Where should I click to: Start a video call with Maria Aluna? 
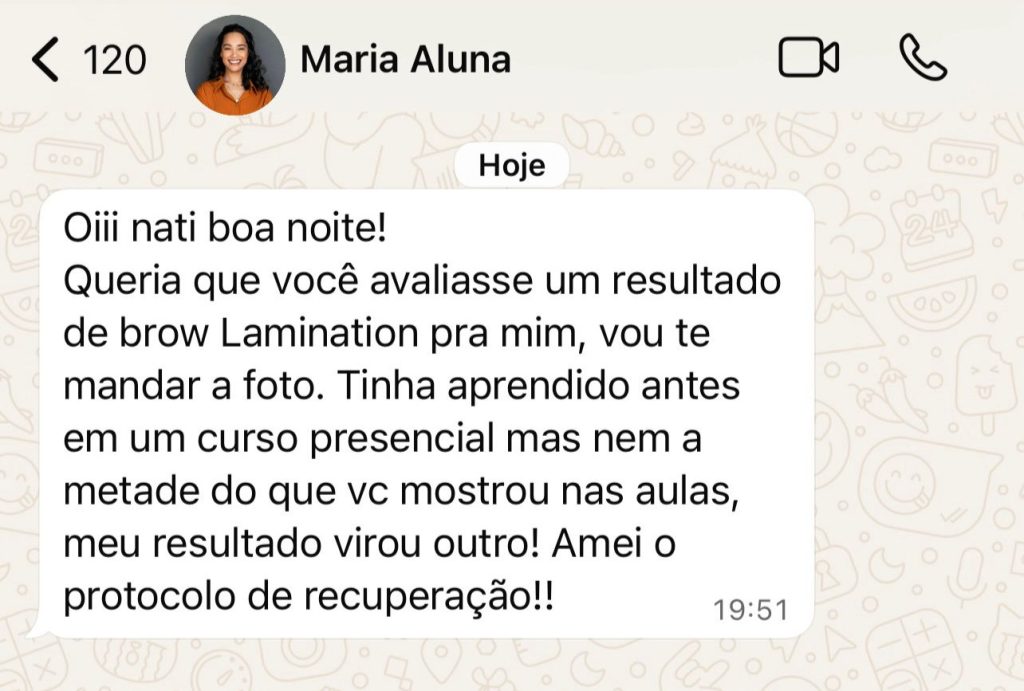tap(808, 59)
